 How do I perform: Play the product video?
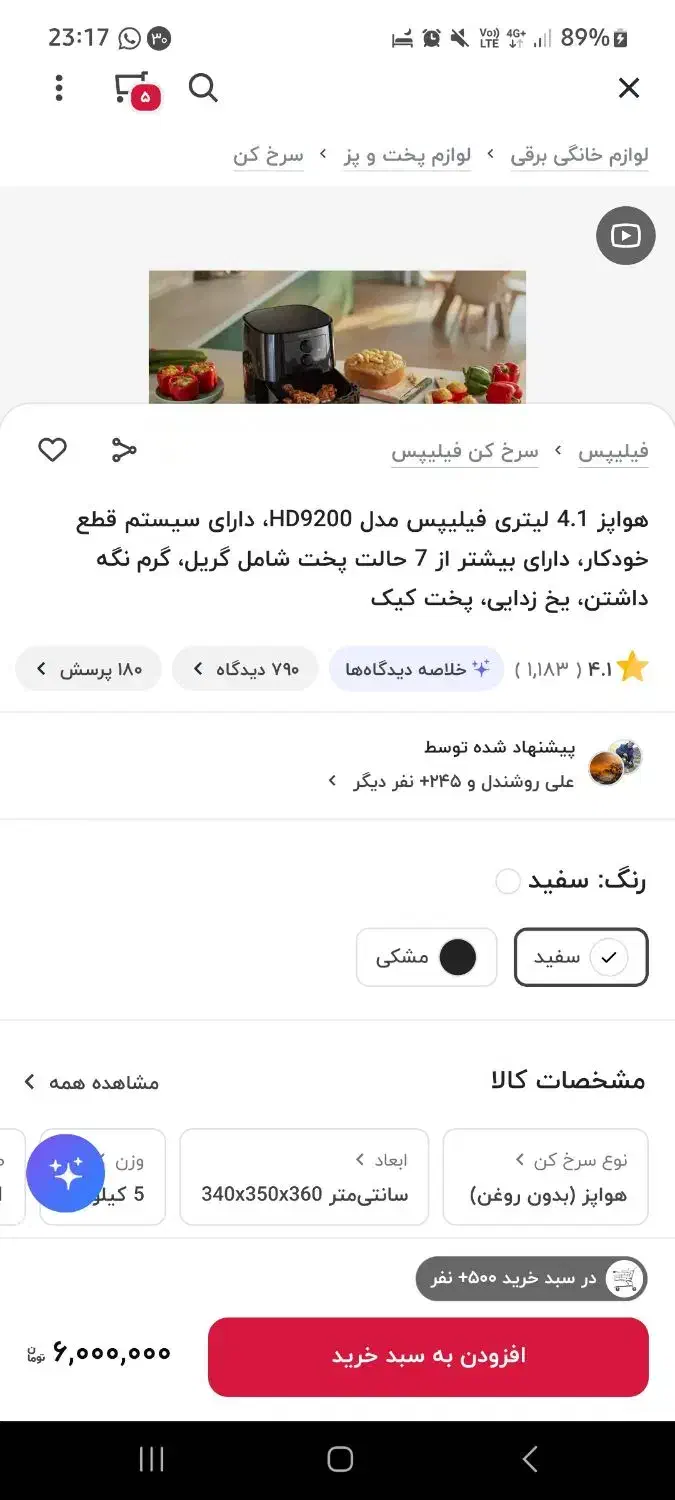pyautogui.click(x=625, y=236)
